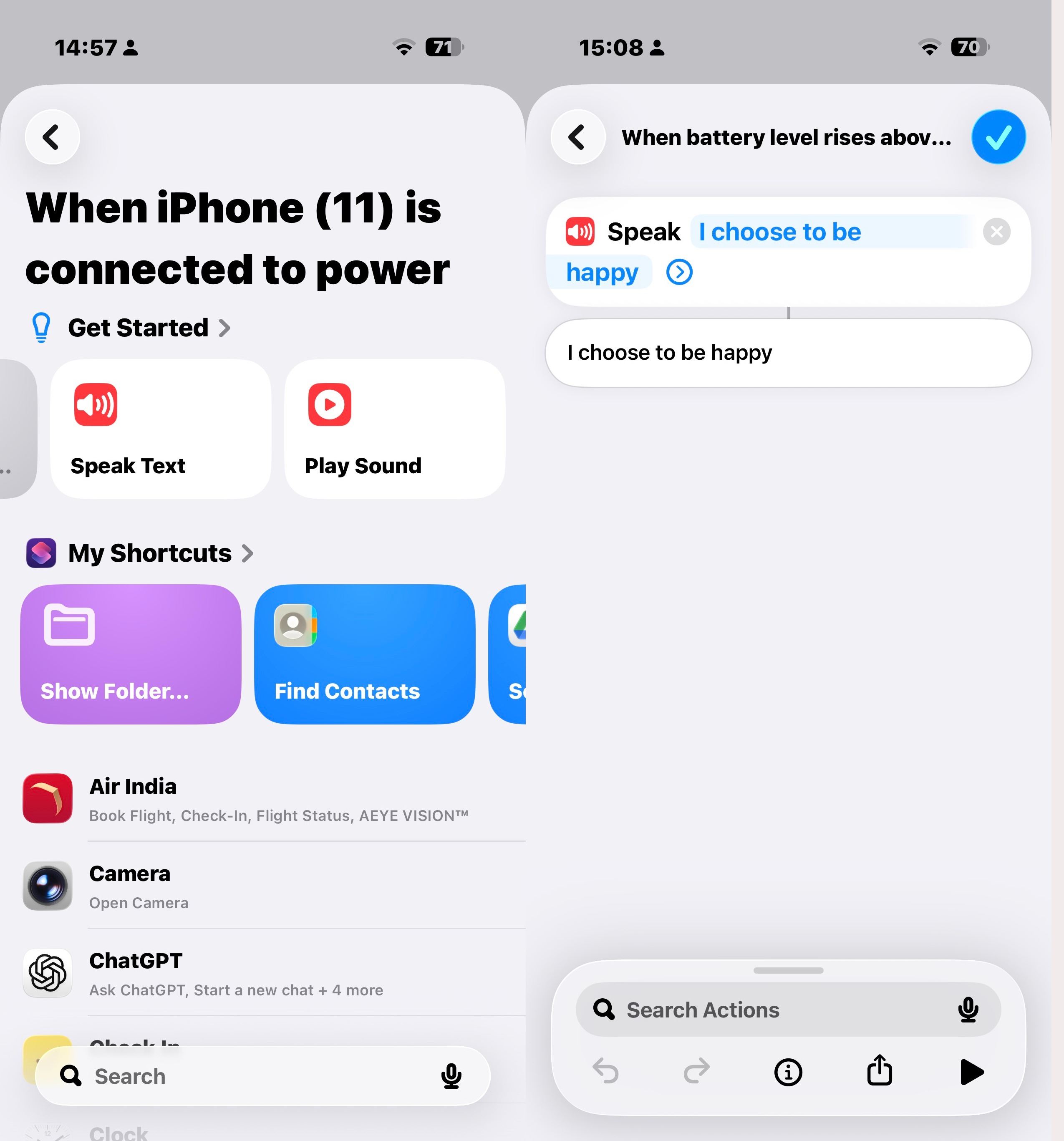Tap the Search field at the bottom
1064x1141 pixels.
pyautogui.click(x=252, y=1076)
